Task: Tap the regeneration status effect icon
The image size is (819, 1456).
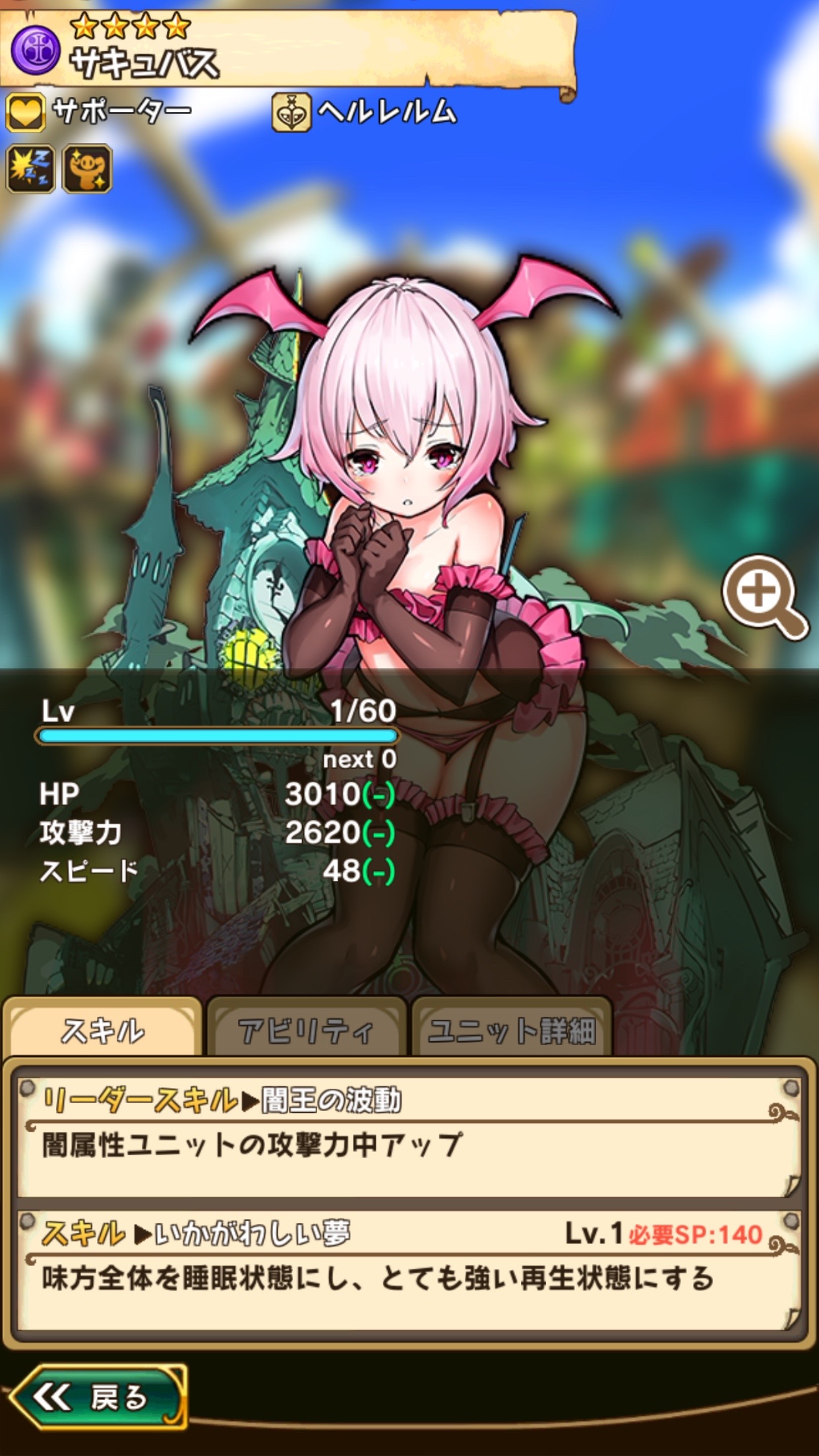Action: (87, 169)
